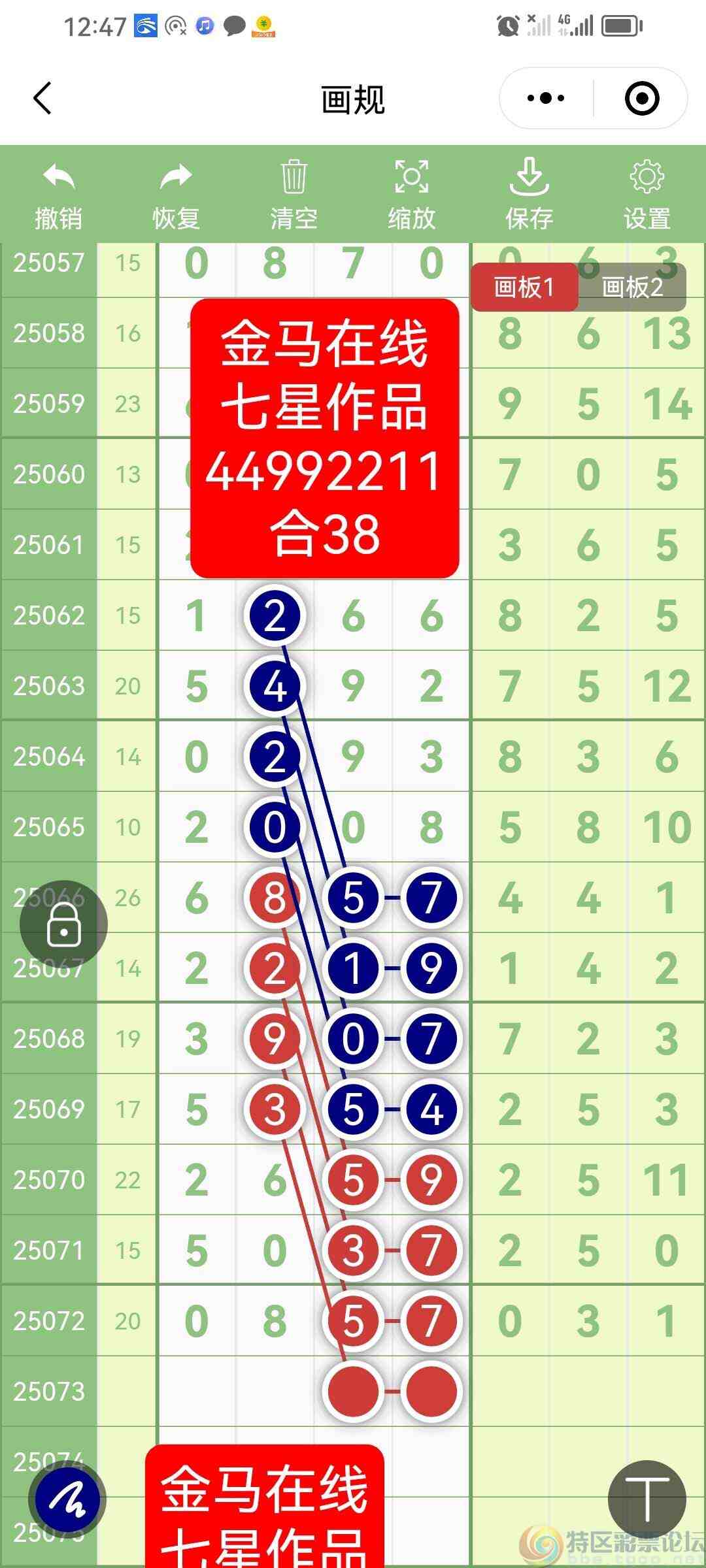Tap the empty red circle in row 25073
Viewport: 706px width, 1568px height.
352,1390
